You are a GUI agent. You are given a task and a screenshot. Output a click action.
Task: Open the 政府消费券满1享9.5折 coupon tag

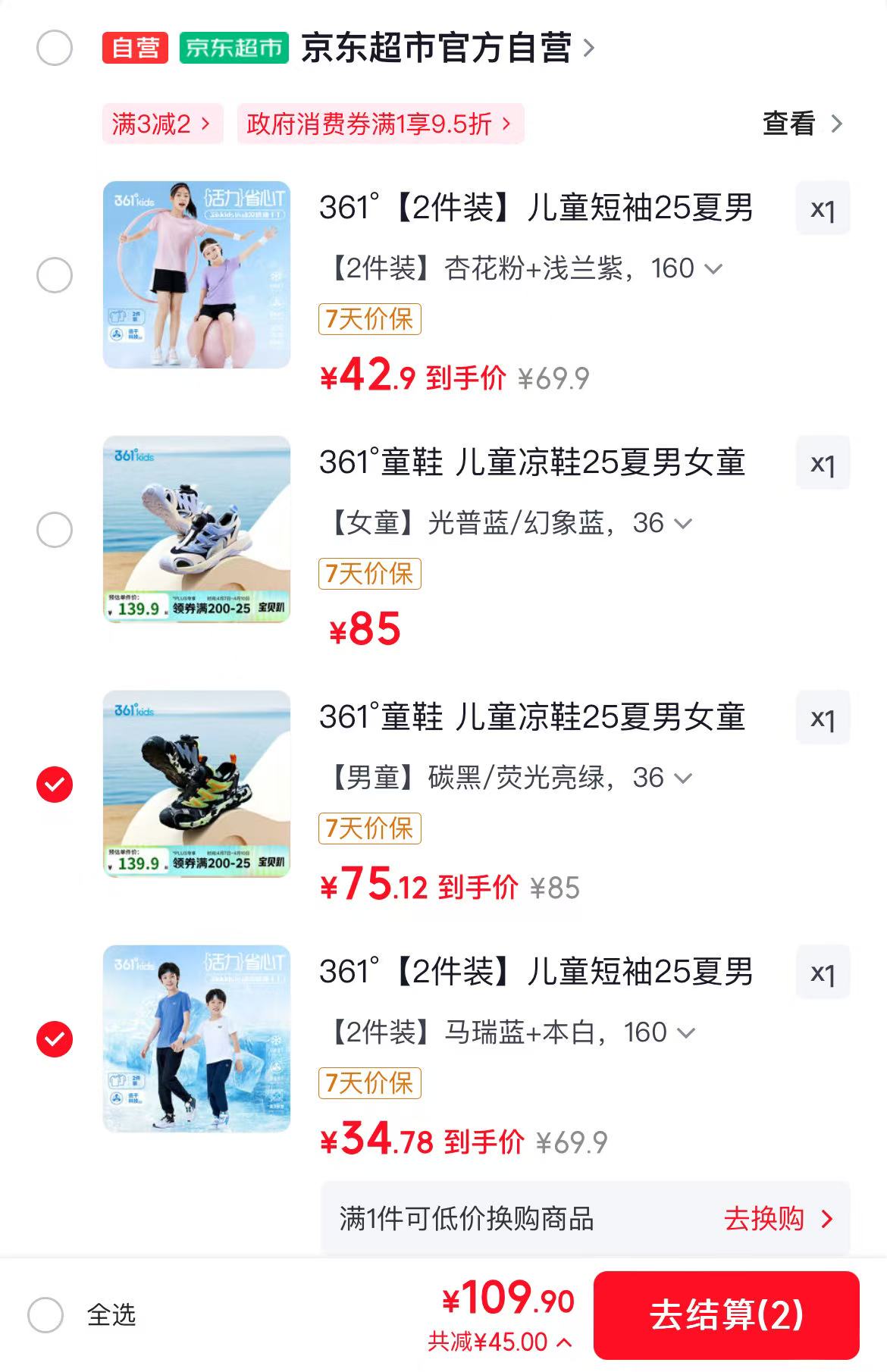point(380,124)
